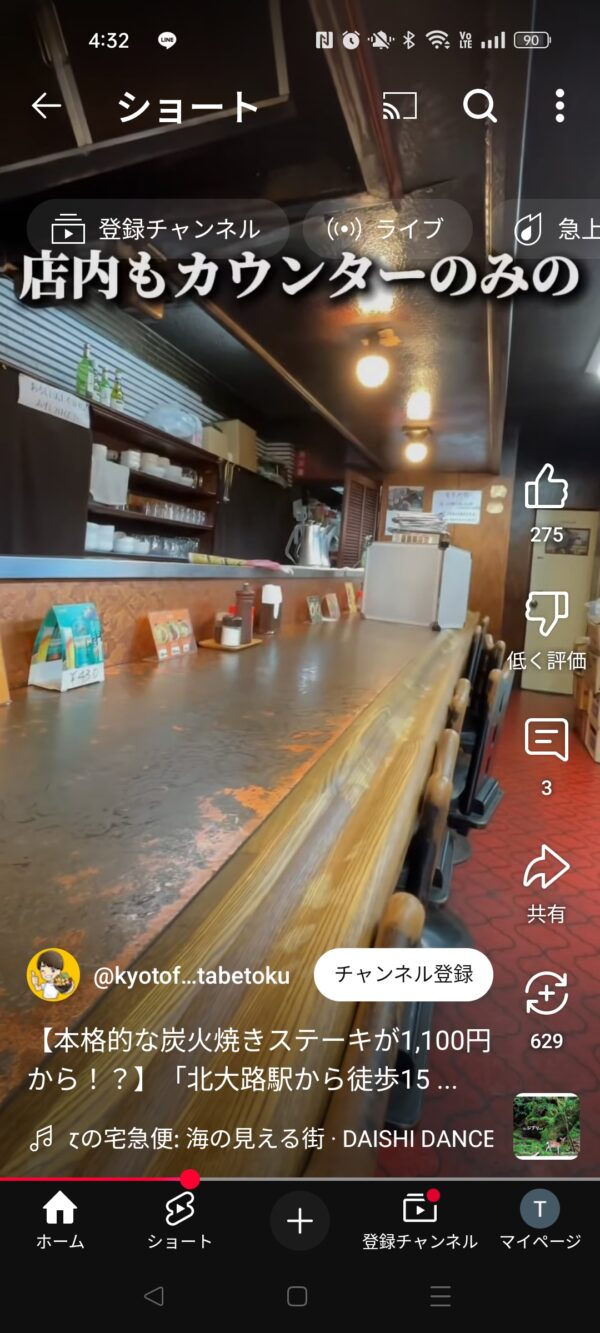
Task: Go back with the top arrow
Action: [46, 105]
